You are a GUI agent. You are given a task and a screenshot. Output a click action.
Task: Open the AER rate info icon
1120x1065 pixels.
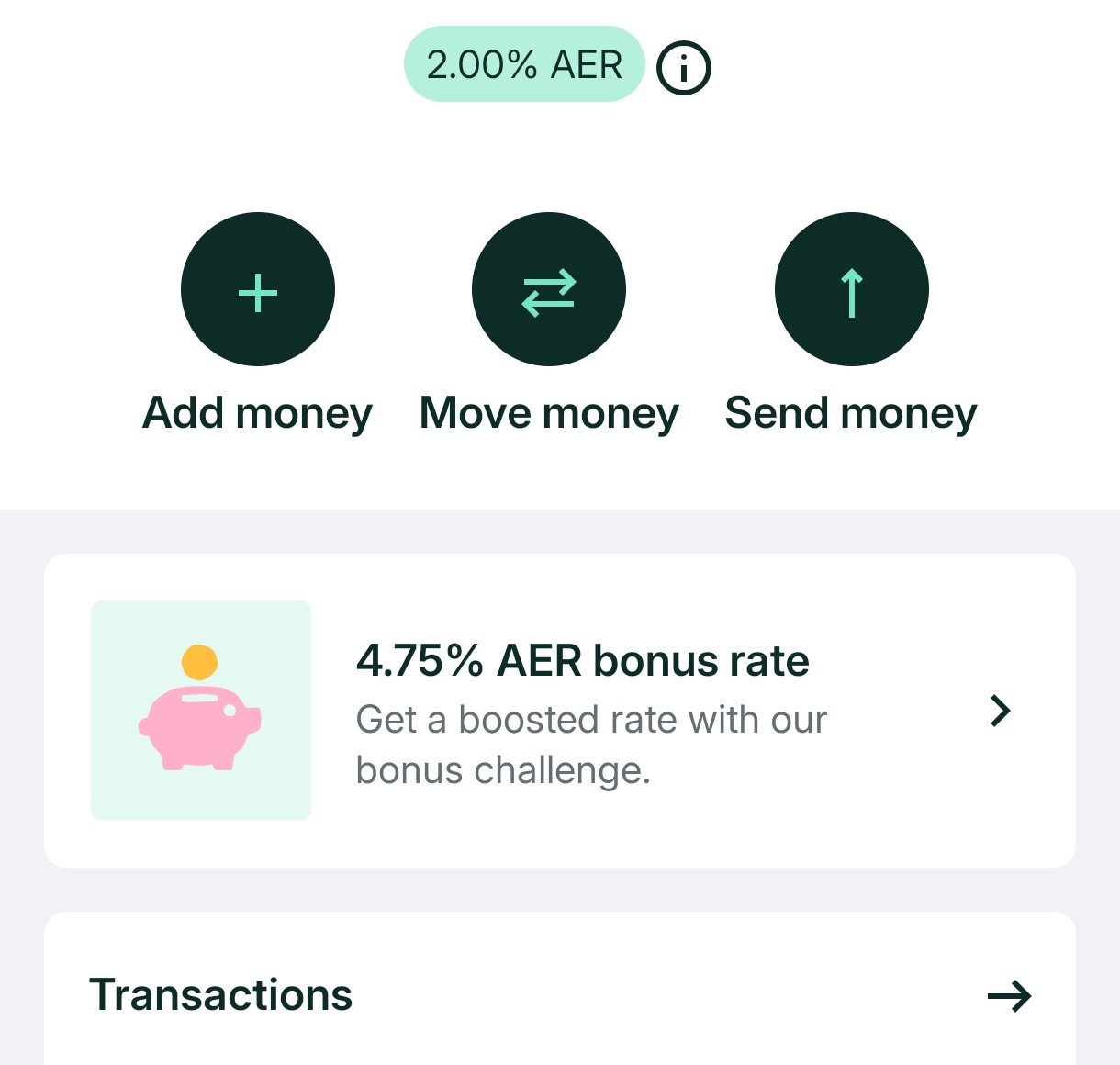click(x=683, y=67)
